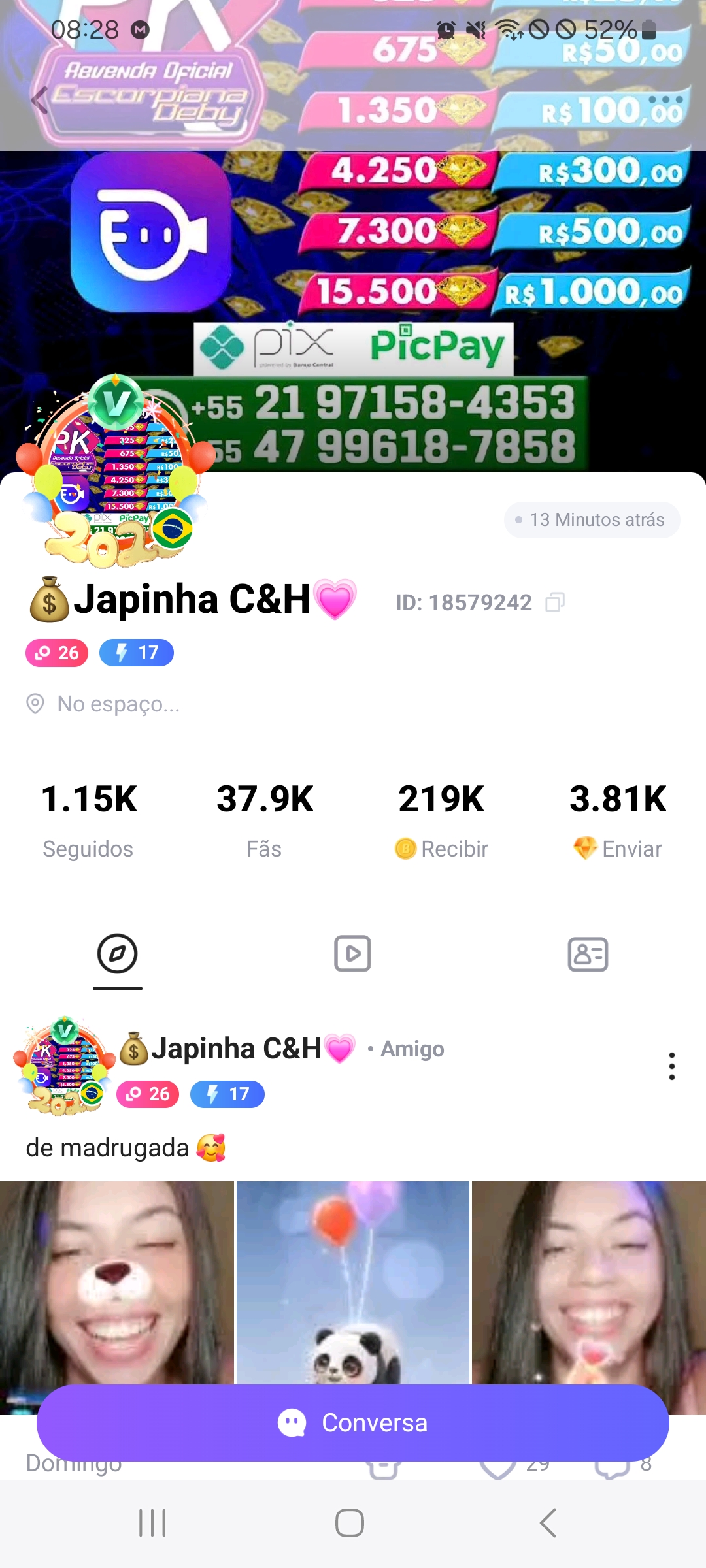Go back using the top-left arrow
This screenshot has width=706, height=1568.
click(41, 100)
